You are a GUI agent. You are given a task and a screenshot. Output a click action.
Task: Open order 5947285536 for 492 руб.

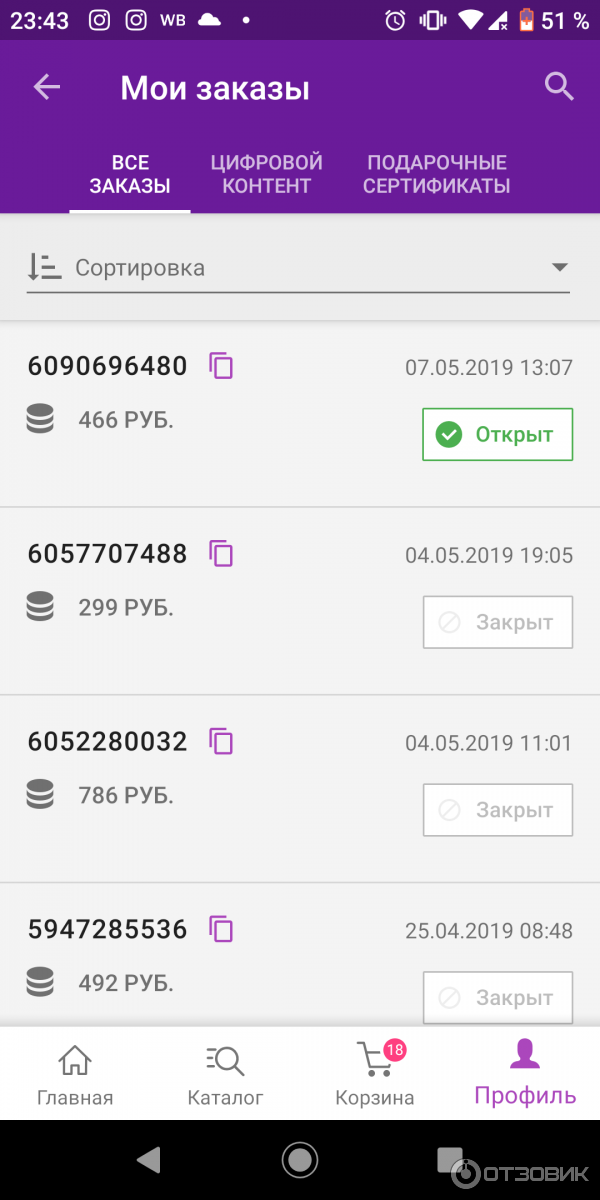[x=300, y=955]
